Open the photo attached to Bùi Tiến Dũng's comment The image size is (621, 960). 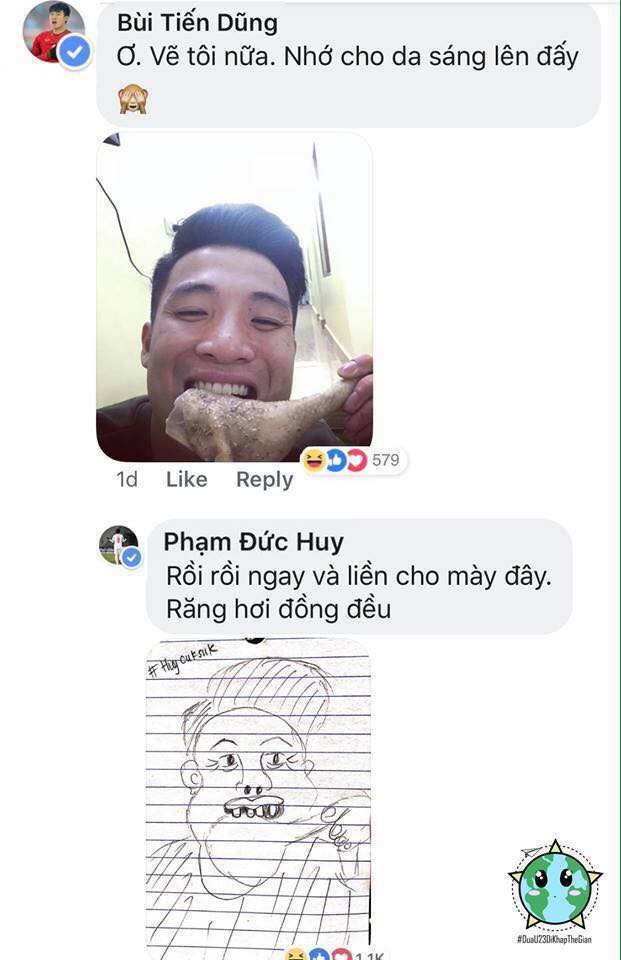[234, 296]
